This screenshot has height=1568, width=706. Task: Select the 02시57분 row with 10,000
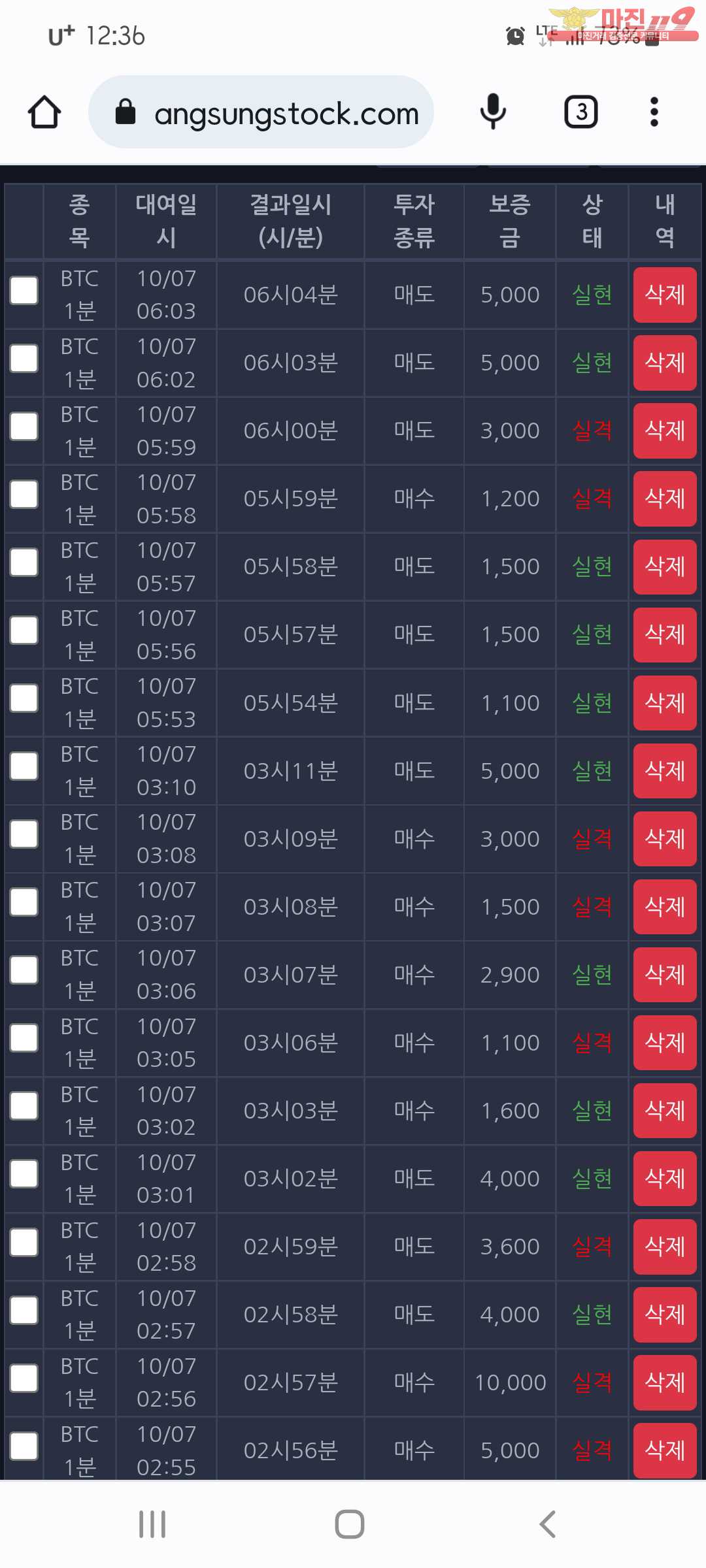(x=24, y=1378)
